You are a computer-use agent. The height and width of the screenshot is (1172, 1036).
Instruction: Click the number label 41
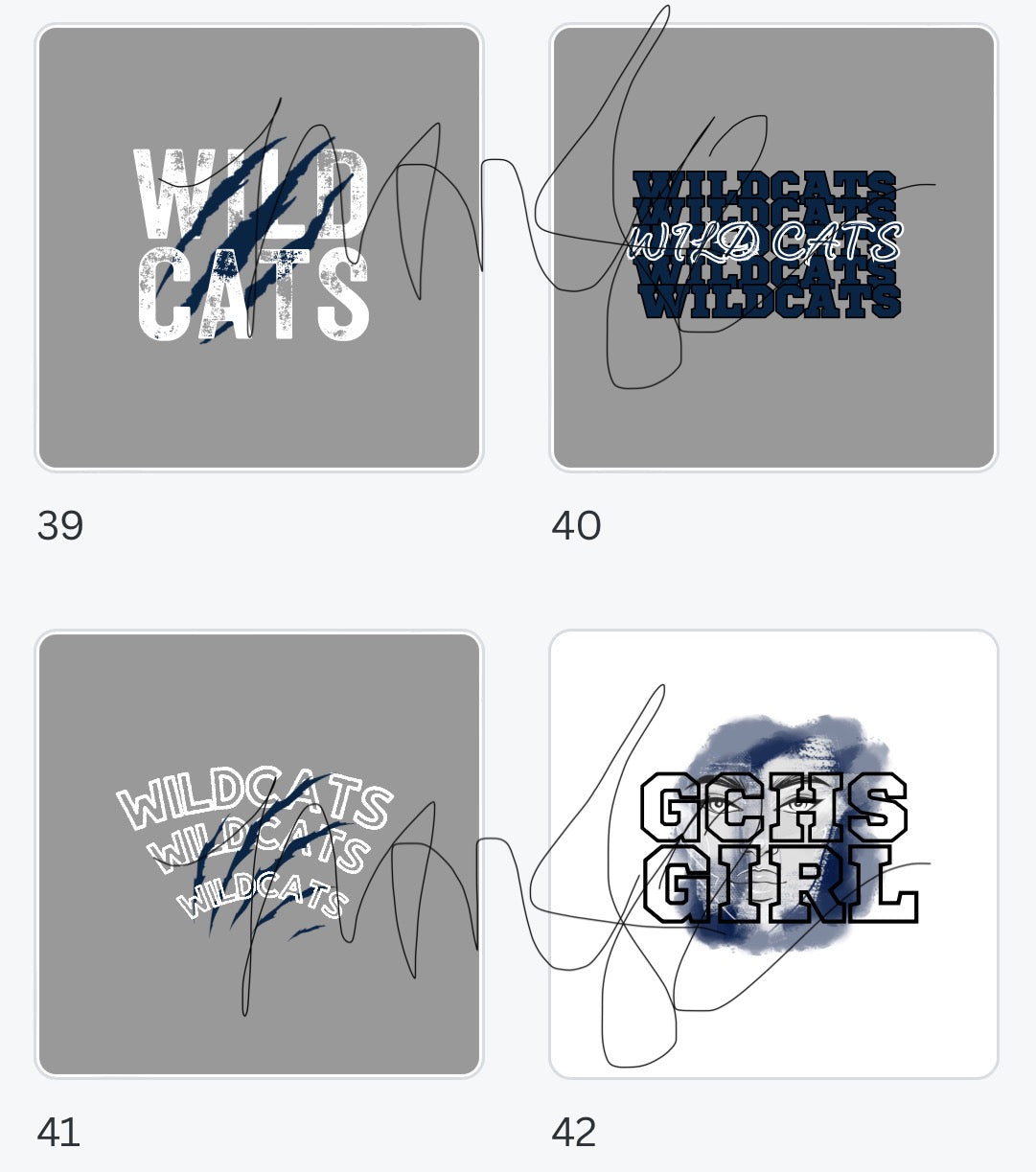click(58, 1135)
